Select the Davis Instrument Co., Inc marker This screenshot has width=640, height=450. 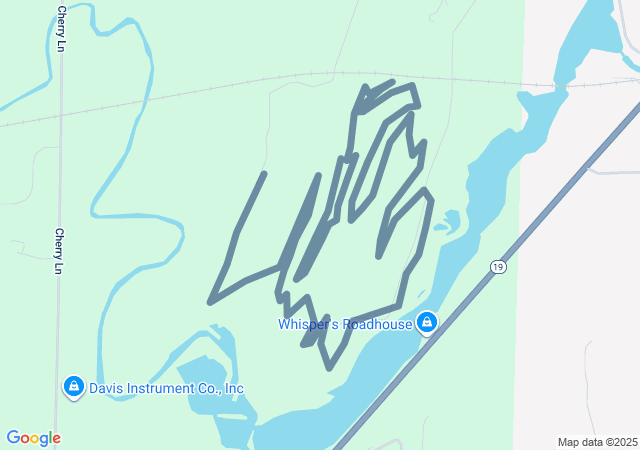click(73, 387)
